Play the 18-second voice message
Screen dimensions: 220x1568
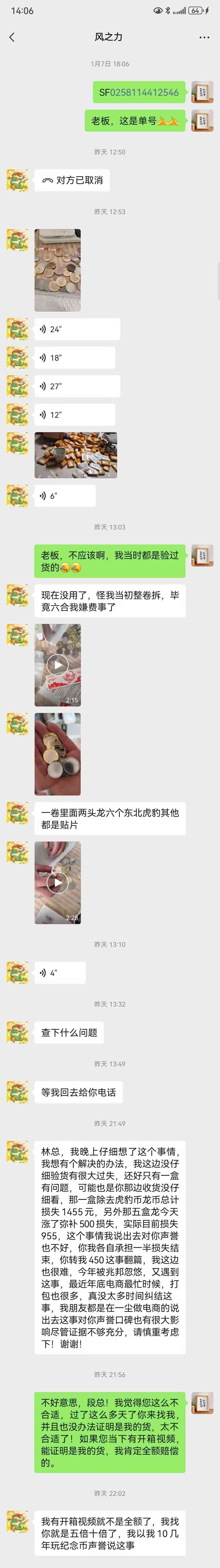pos(74,358)
